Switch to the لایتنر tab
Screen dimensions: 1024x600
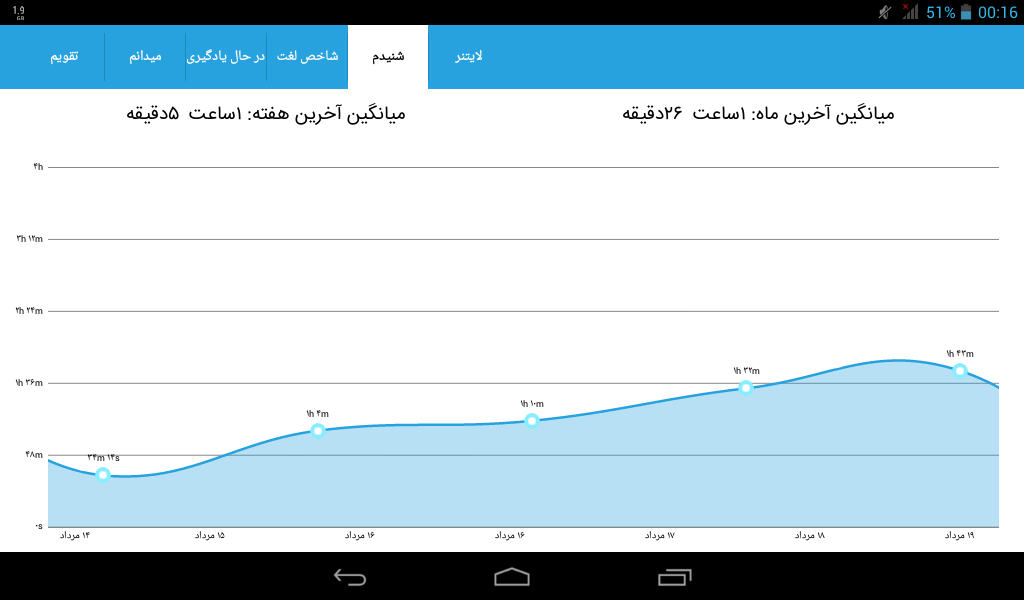[x=469, y=57]
